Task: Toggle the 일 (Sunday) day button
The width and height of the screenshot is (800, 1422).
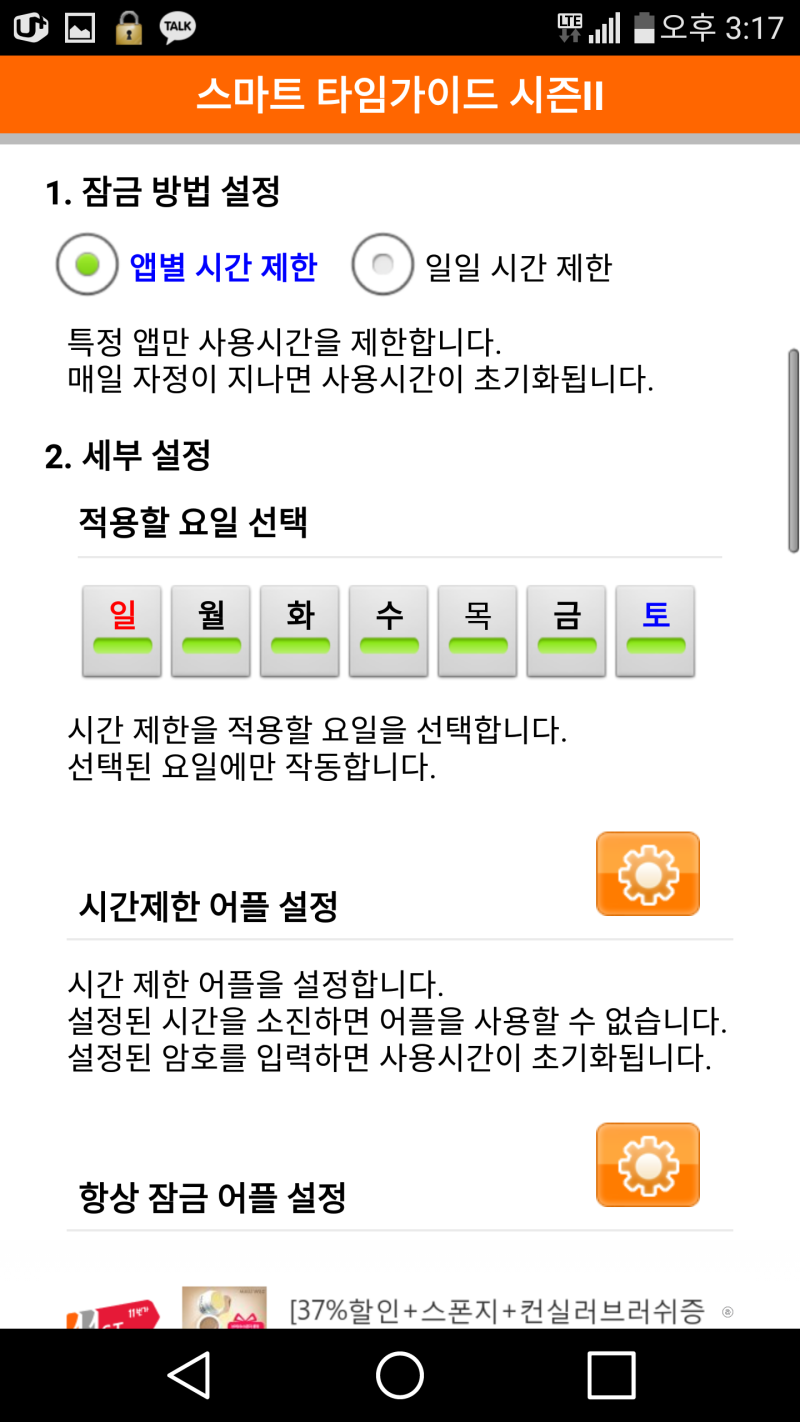Action: (x=122, y=631)
